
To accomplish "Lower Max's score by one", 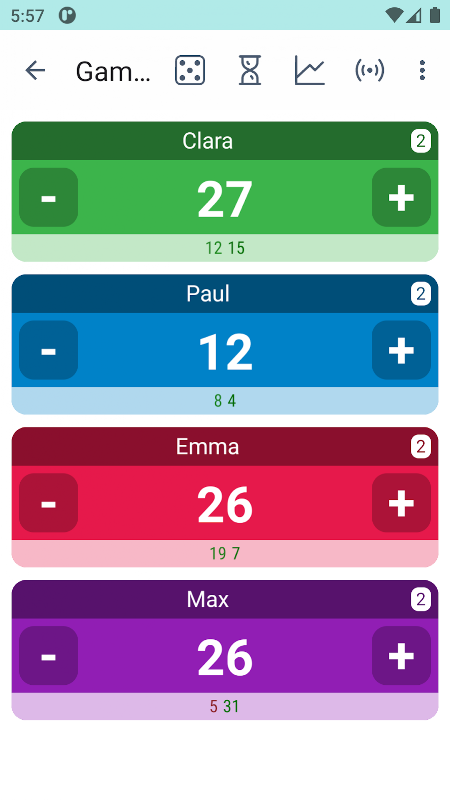I will [x=48, y=656].
